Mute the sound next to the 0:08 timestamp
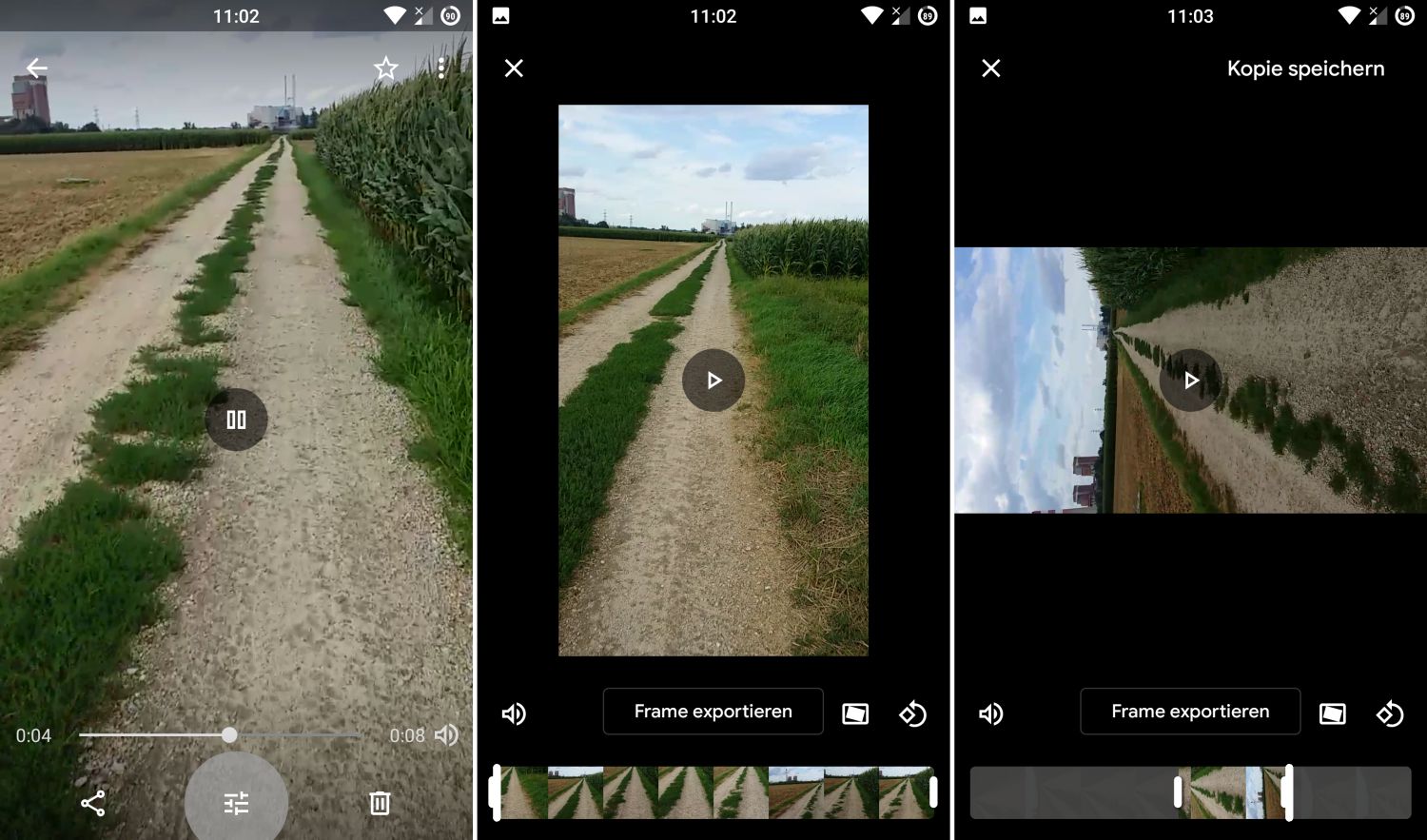 pyautogui.click(x=446, y=735)
